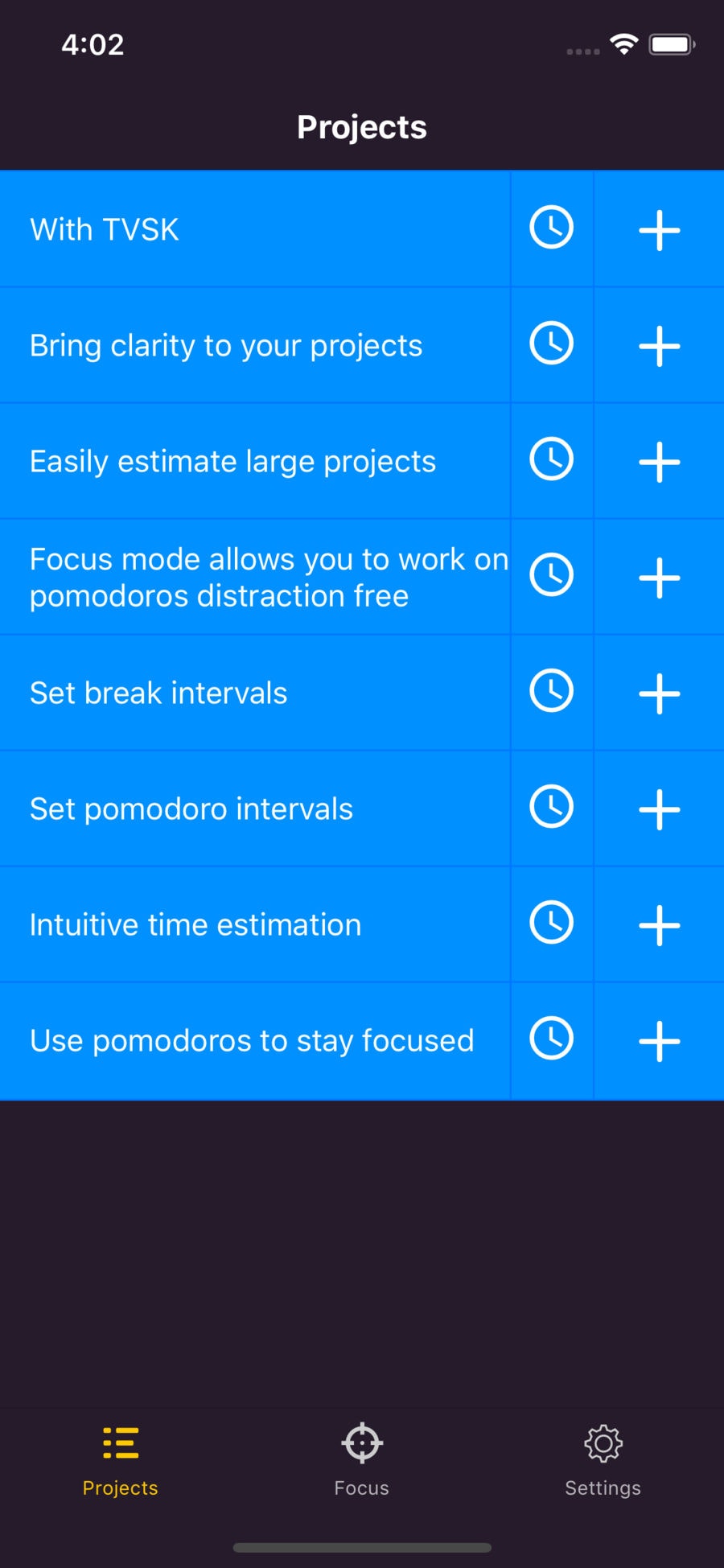This screenshot has height=1568, width=724.
Task: Tap the clock icon for Intuitive time estimation
Action: 552,923
